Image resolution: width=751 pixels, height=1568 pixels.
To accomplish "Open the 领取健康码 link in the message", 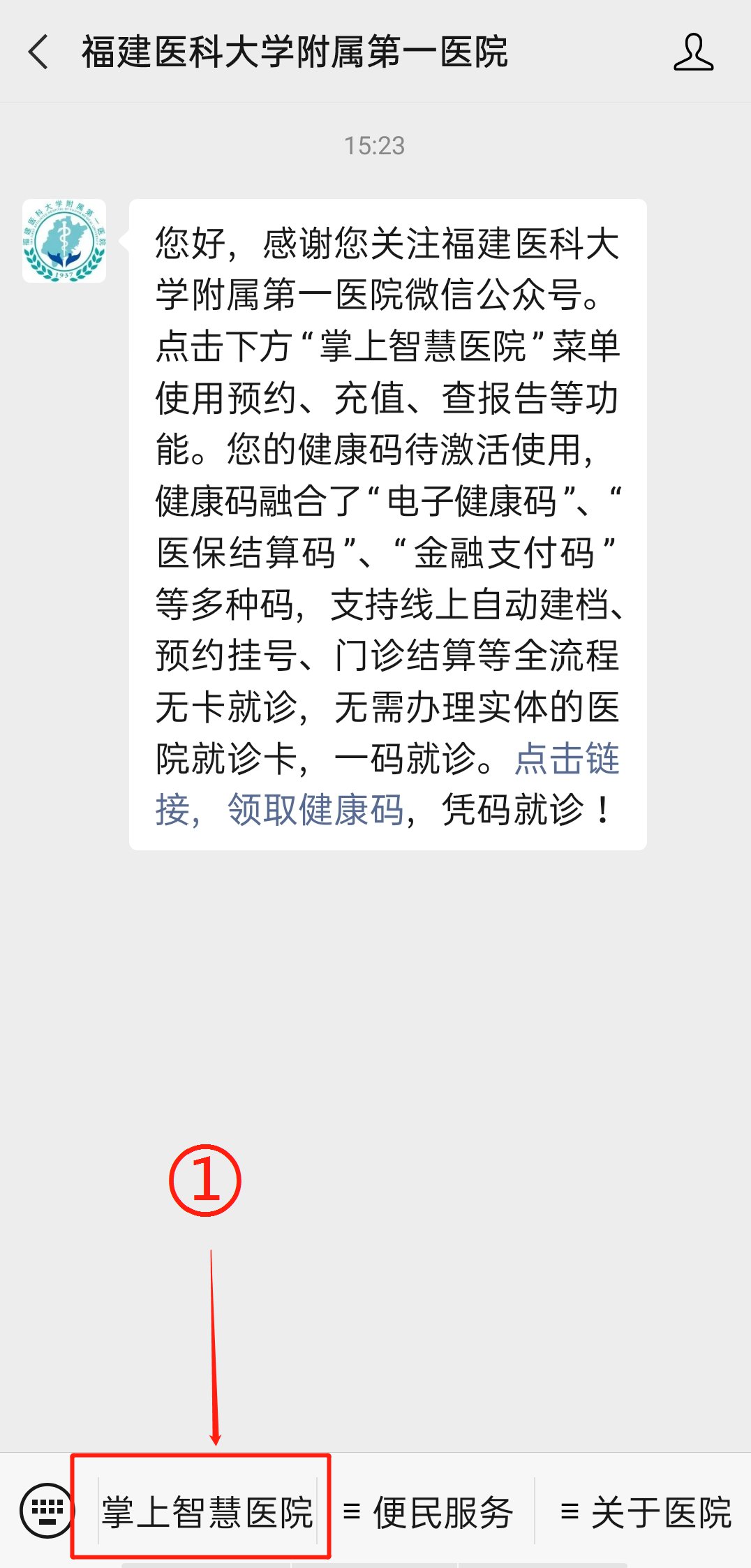I will point(315,810).
